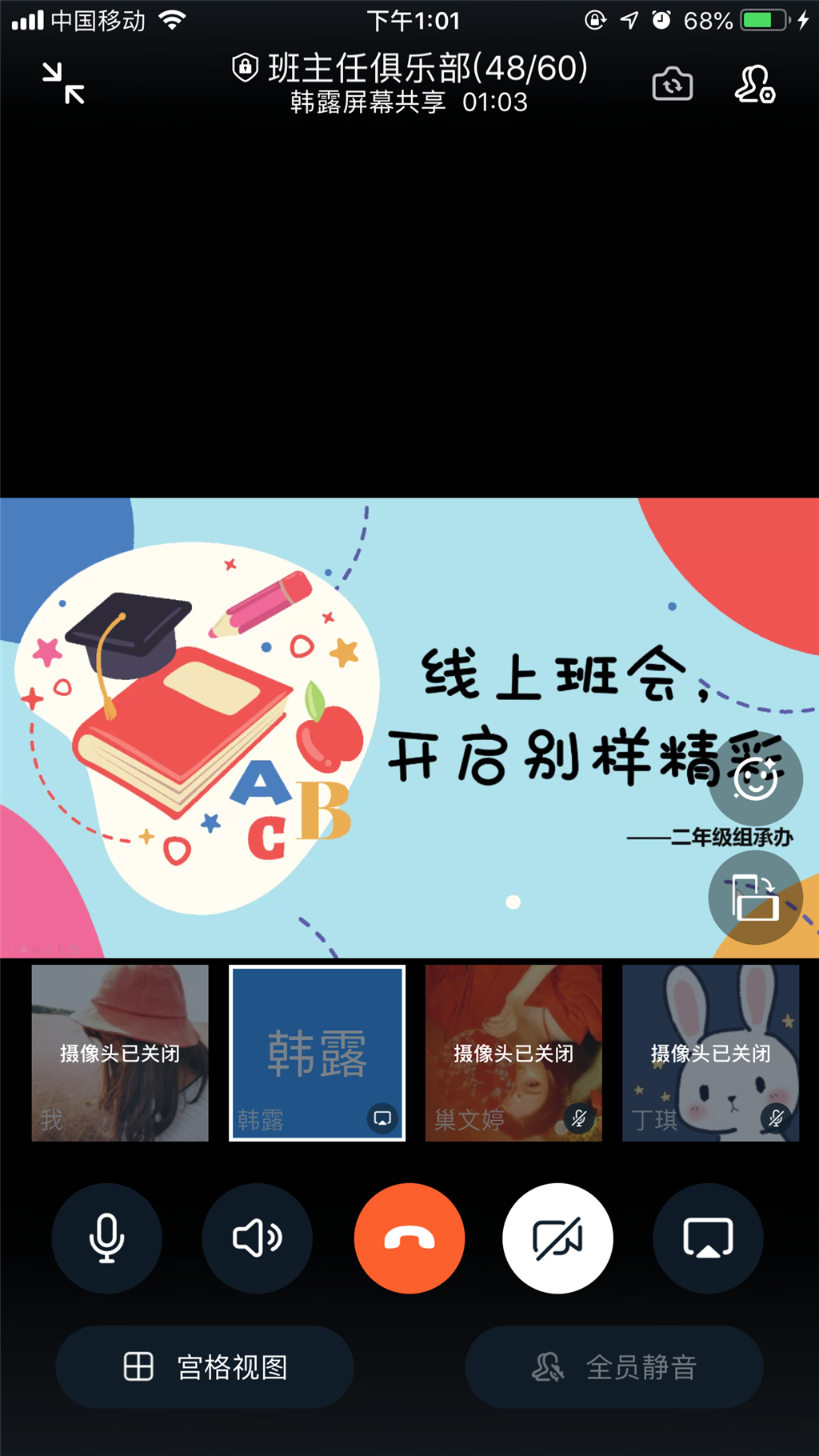This screenshot has width=819, height=1456.
Task: Select 韩露's screen share tile
Action: tap(318, 1053)
